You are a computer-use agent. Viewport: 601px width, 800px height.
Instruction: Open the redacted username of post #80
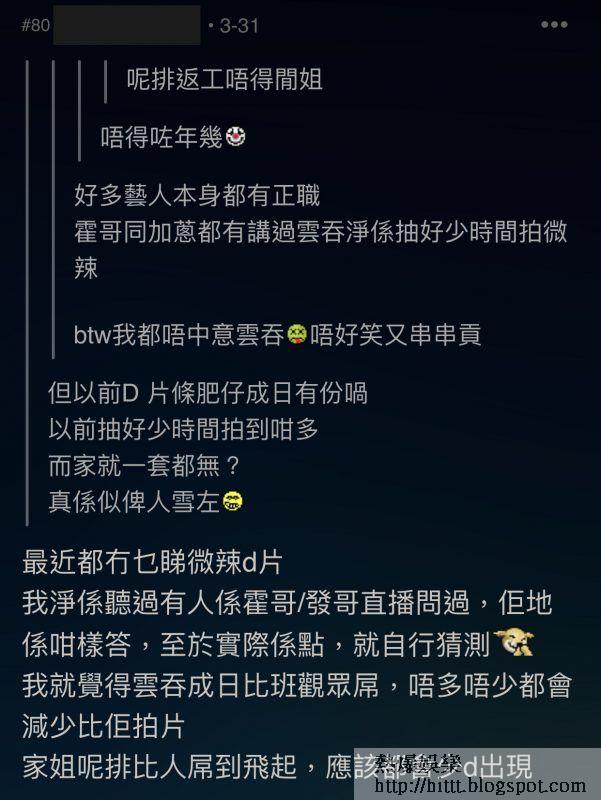[127, 25]
